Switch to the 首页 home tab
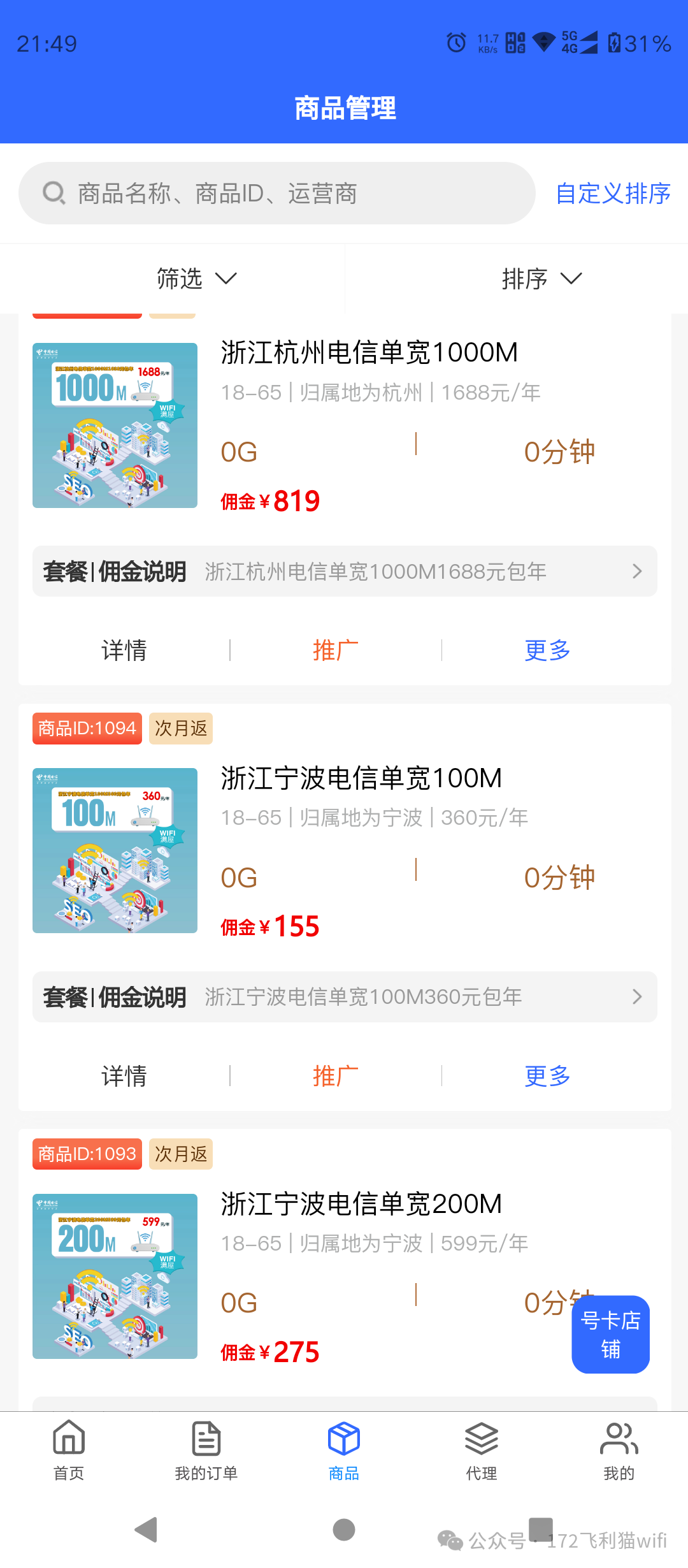Viewport: 688px width, 1568px height. click(69, 1451)
